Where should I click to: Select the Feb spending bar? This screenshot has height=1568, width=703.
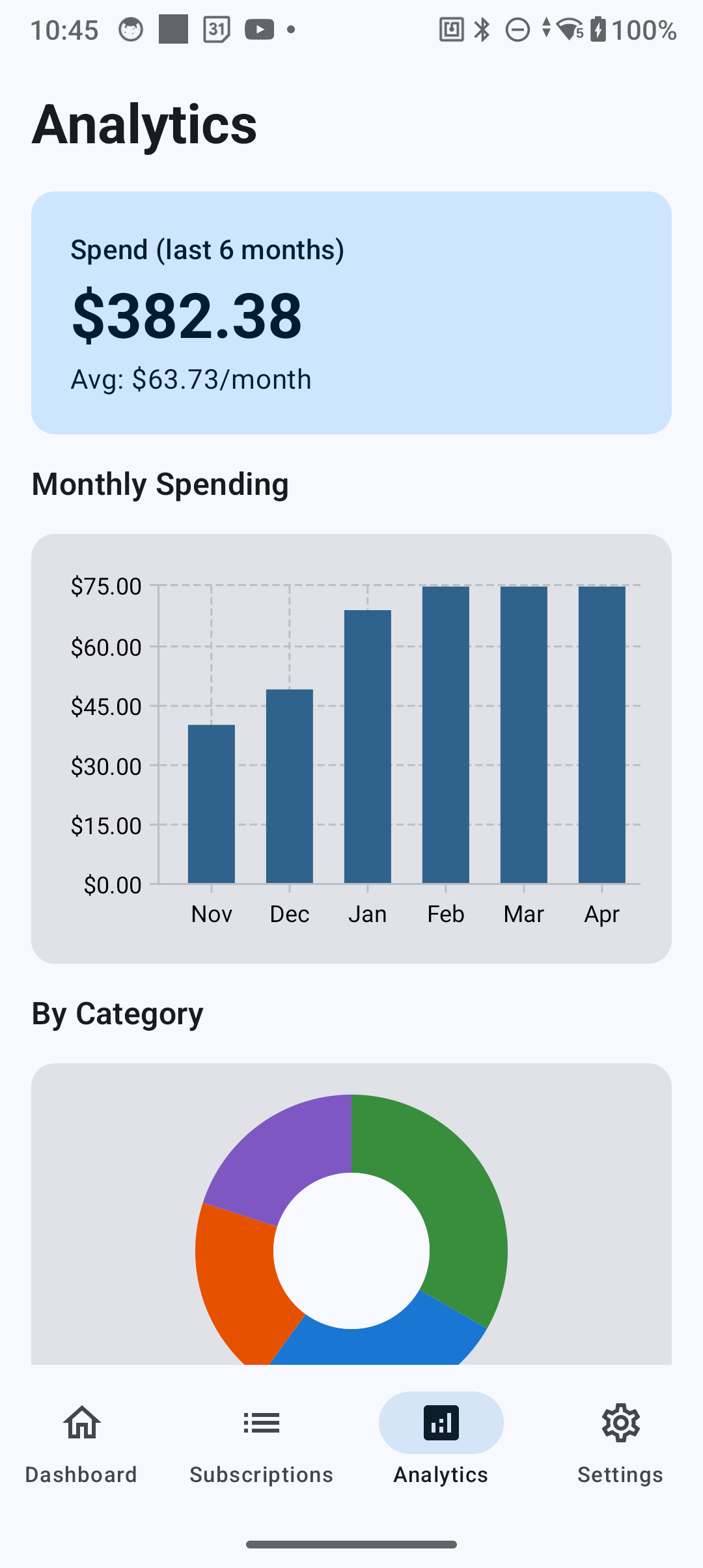pos(446,736)
